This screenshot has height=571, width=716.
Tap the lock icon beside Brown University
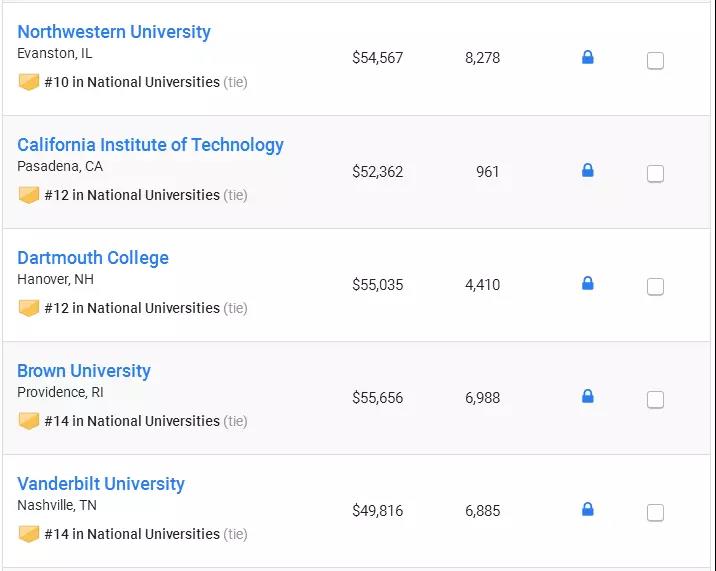(x=587, y=397)
